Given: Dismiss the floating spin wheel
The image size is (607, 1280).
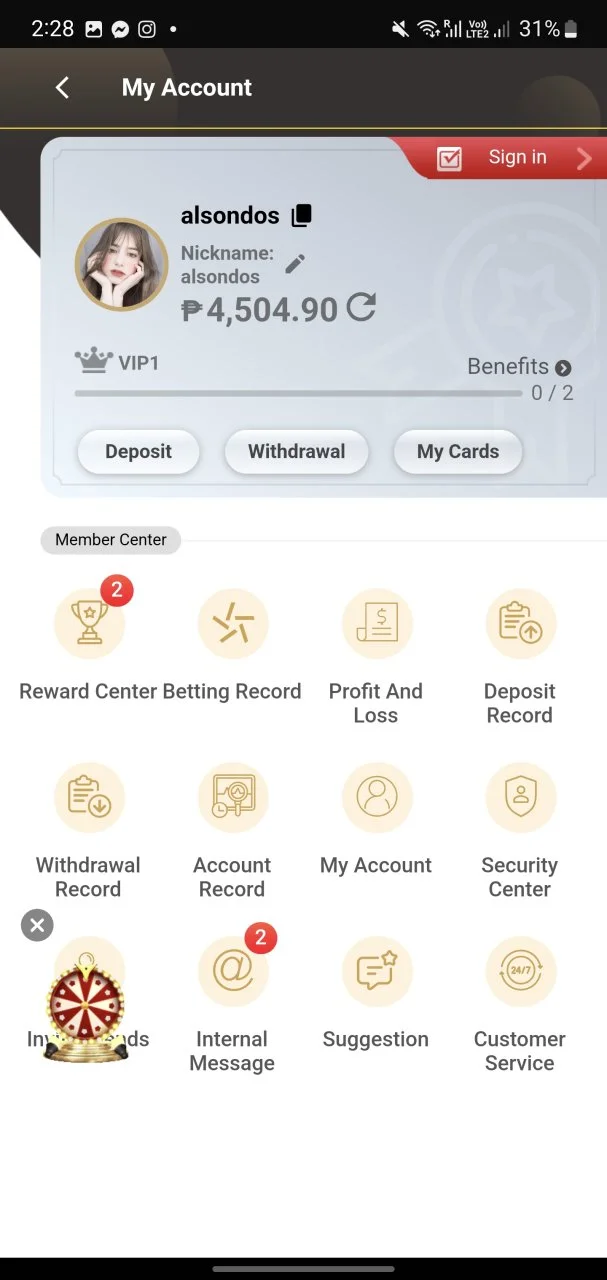Looking at the screenshot, I should click(37, 925).
